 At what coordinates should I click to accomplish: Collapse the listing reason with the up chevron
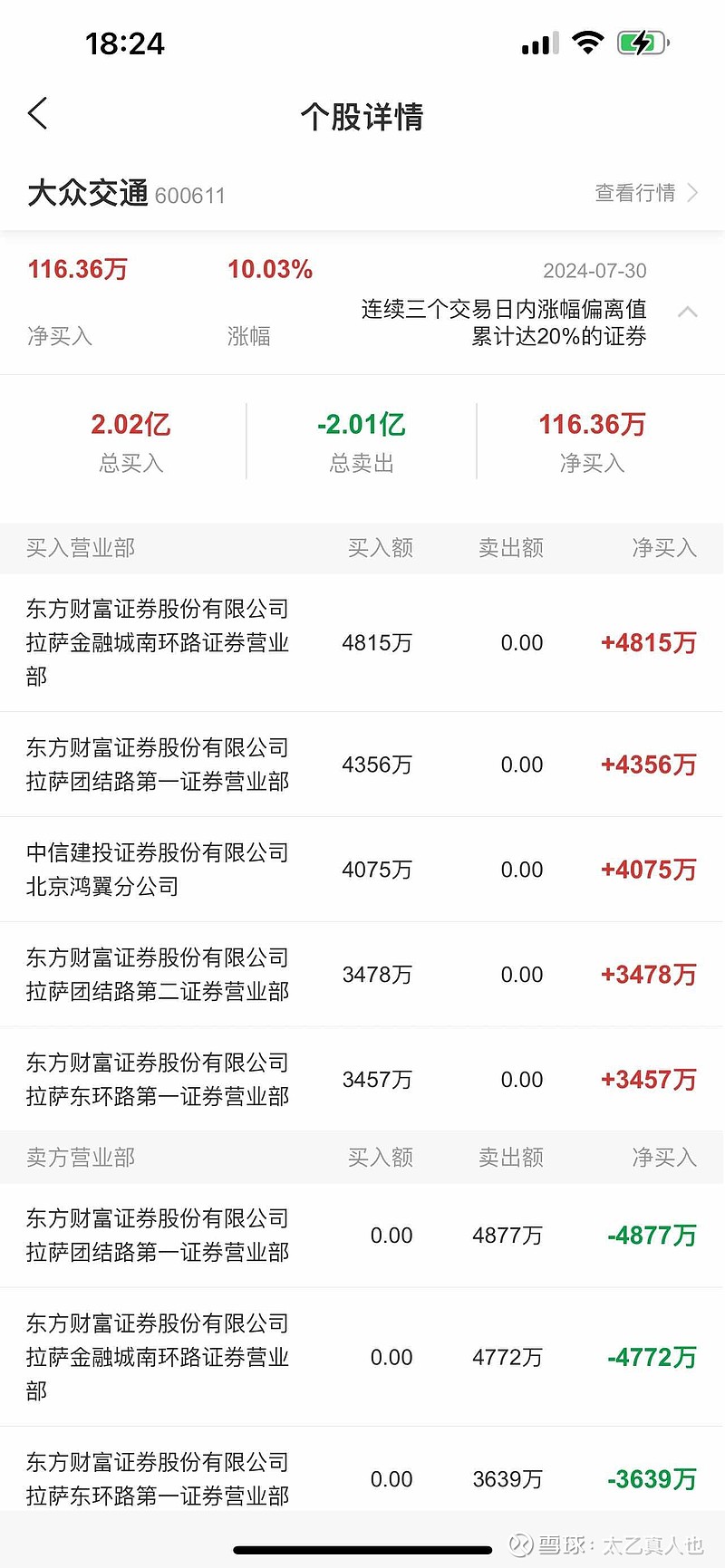688,312
